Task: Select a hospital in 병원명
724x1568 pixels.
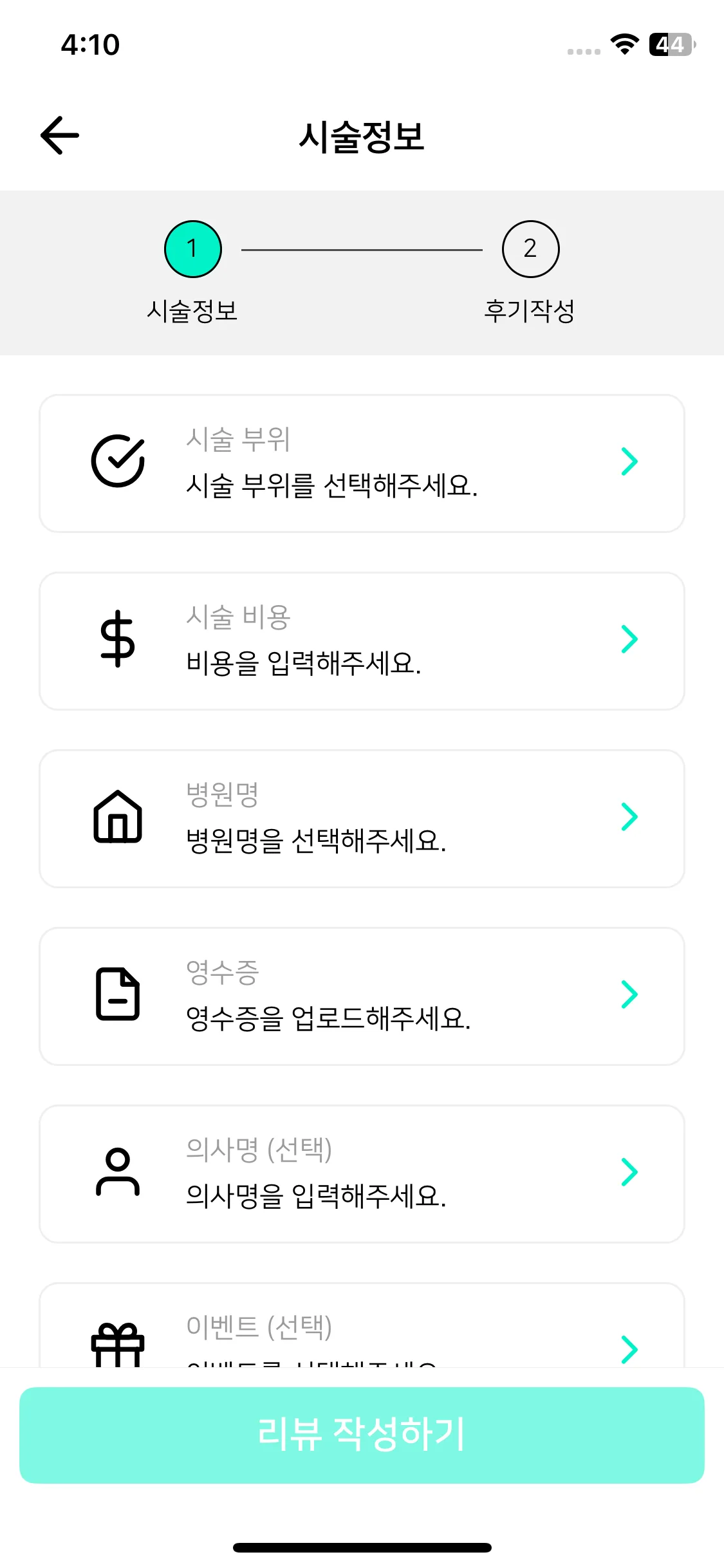Action: click(x=362, y=819)
